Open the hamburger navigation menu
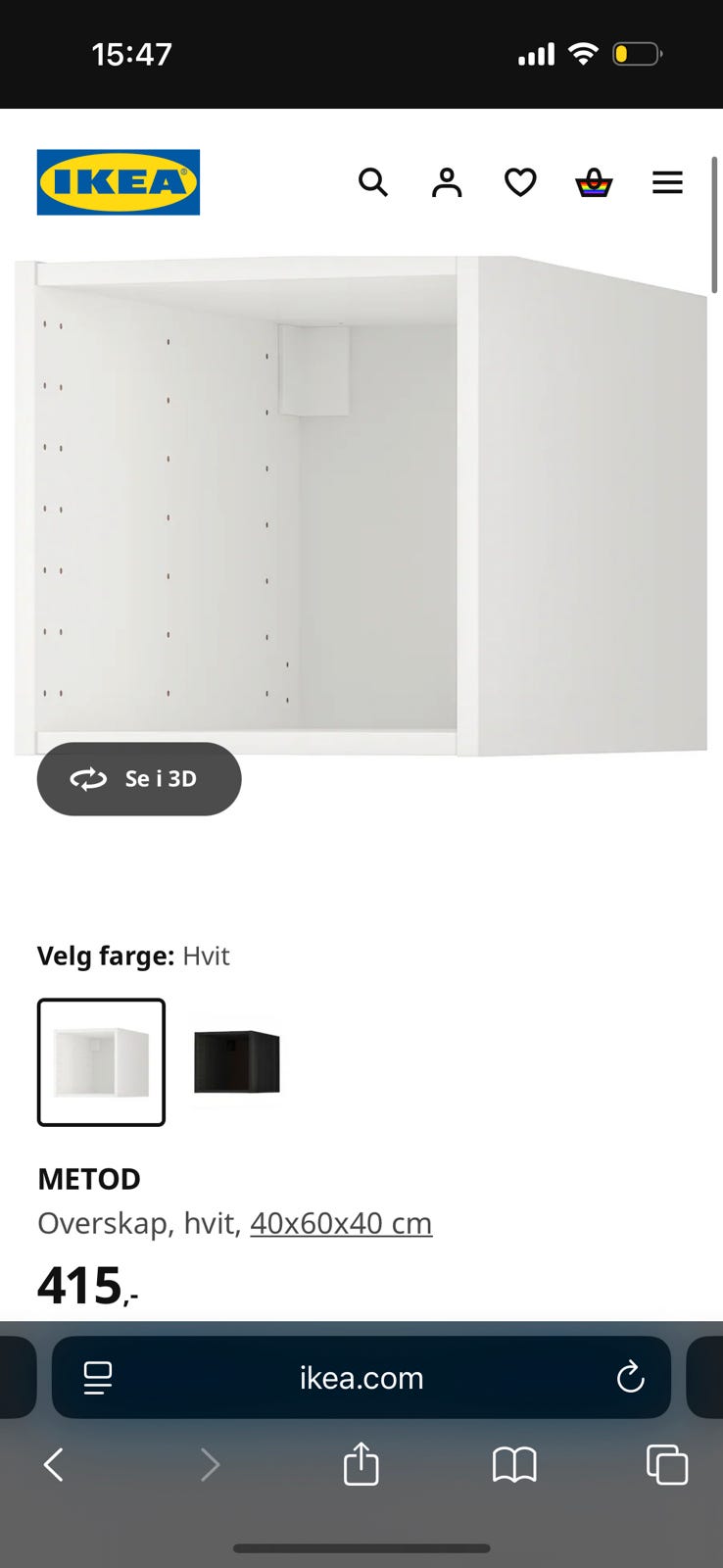 [x=667, y=182]
